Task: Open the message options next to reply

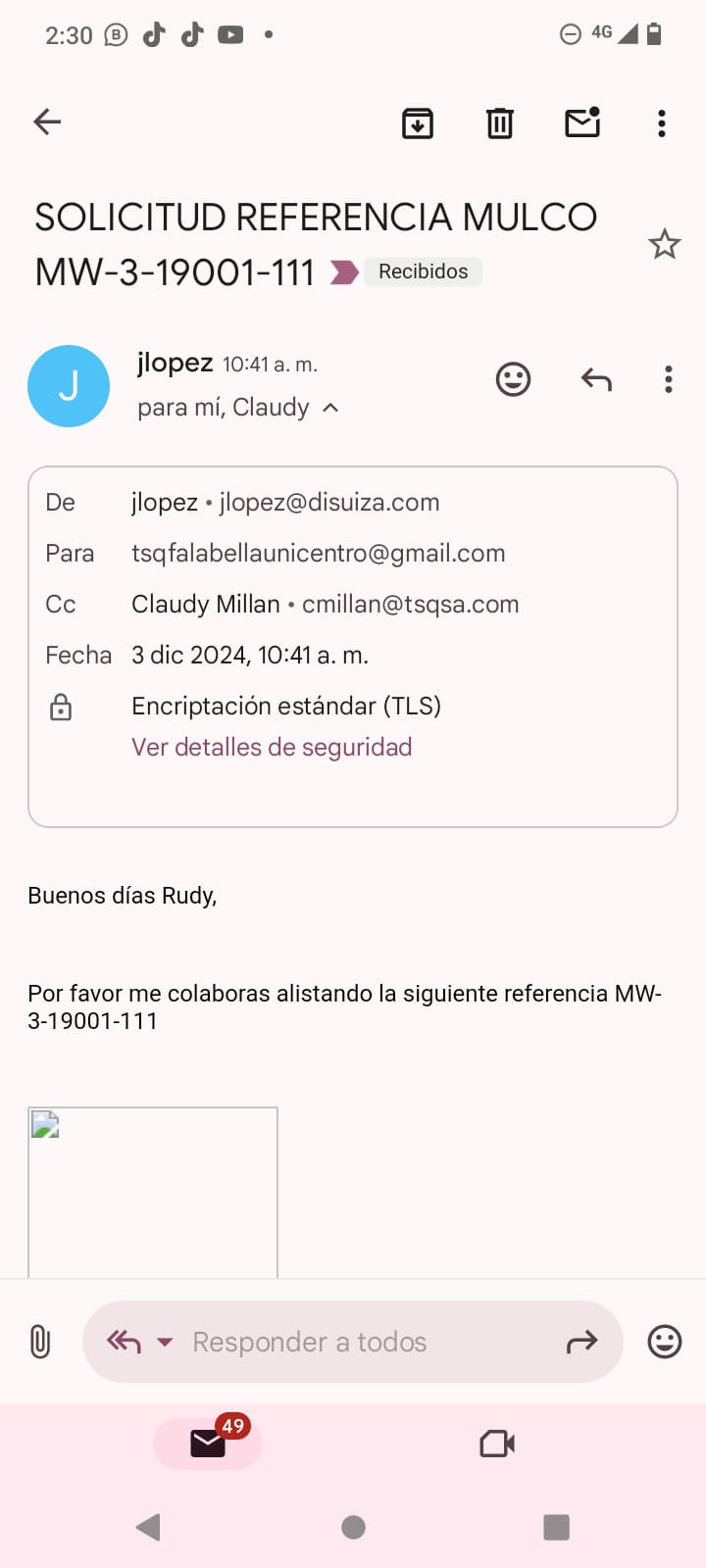Action: tap(669, 379)
